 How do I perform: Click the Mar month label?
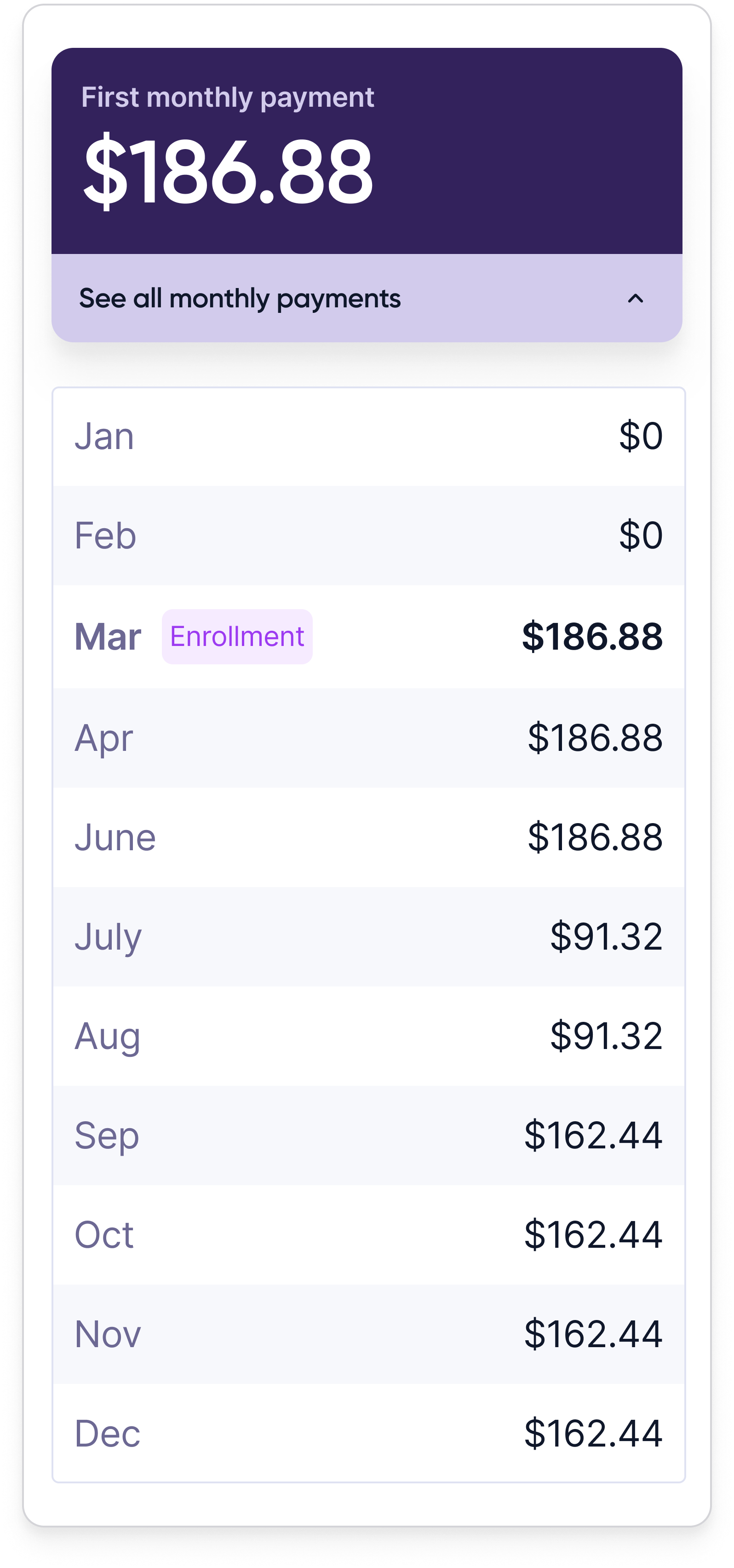point(108,637)
